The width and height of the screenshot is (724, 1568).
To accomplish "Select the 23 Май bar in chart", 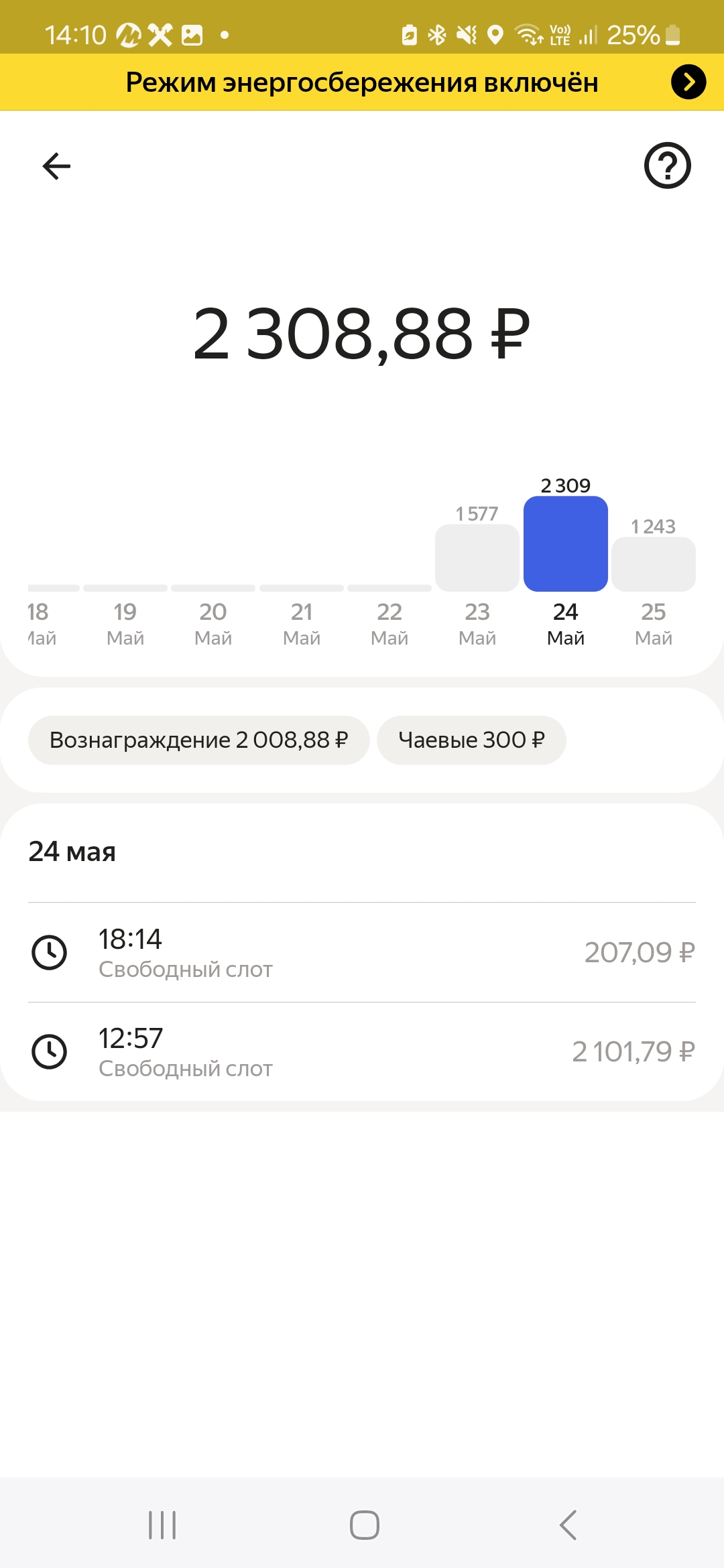I will point(477,558).
